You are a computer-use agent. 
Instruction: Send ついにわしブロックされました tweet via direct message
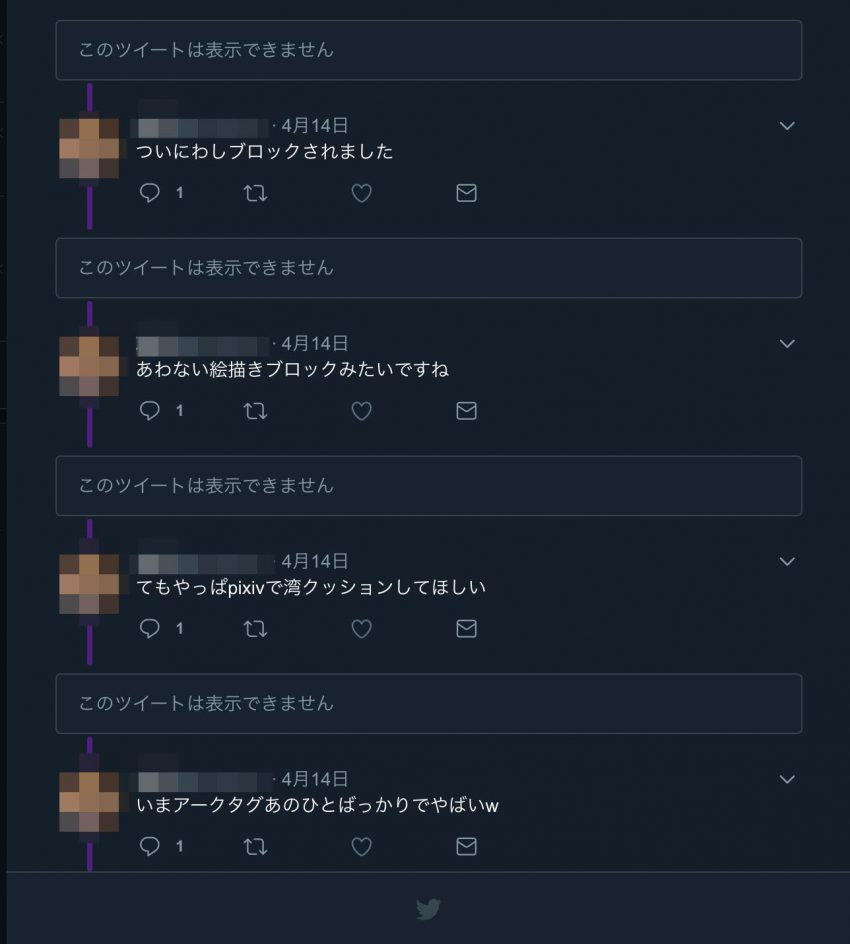coord(466,193)
